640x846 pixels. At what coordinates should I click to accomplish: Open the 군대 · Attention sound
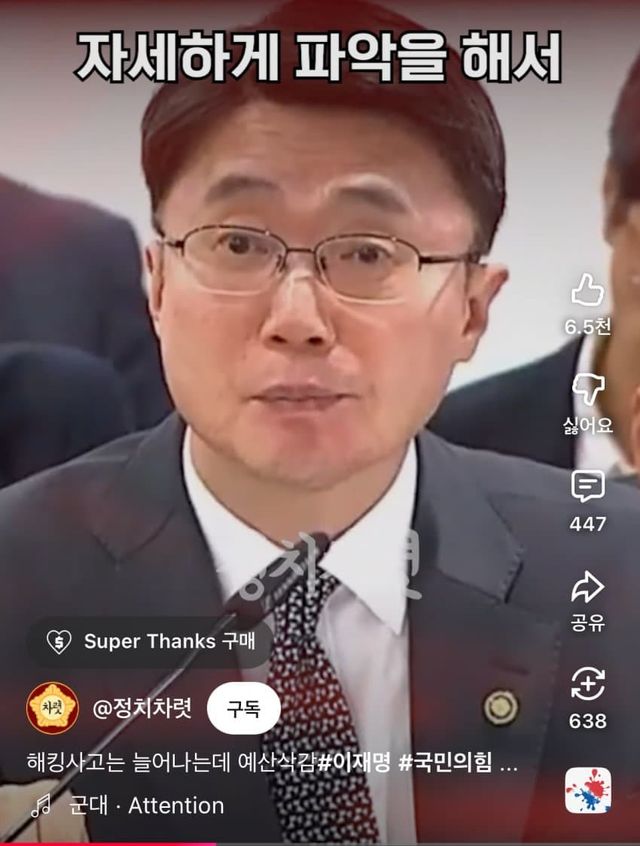(145, 805)
